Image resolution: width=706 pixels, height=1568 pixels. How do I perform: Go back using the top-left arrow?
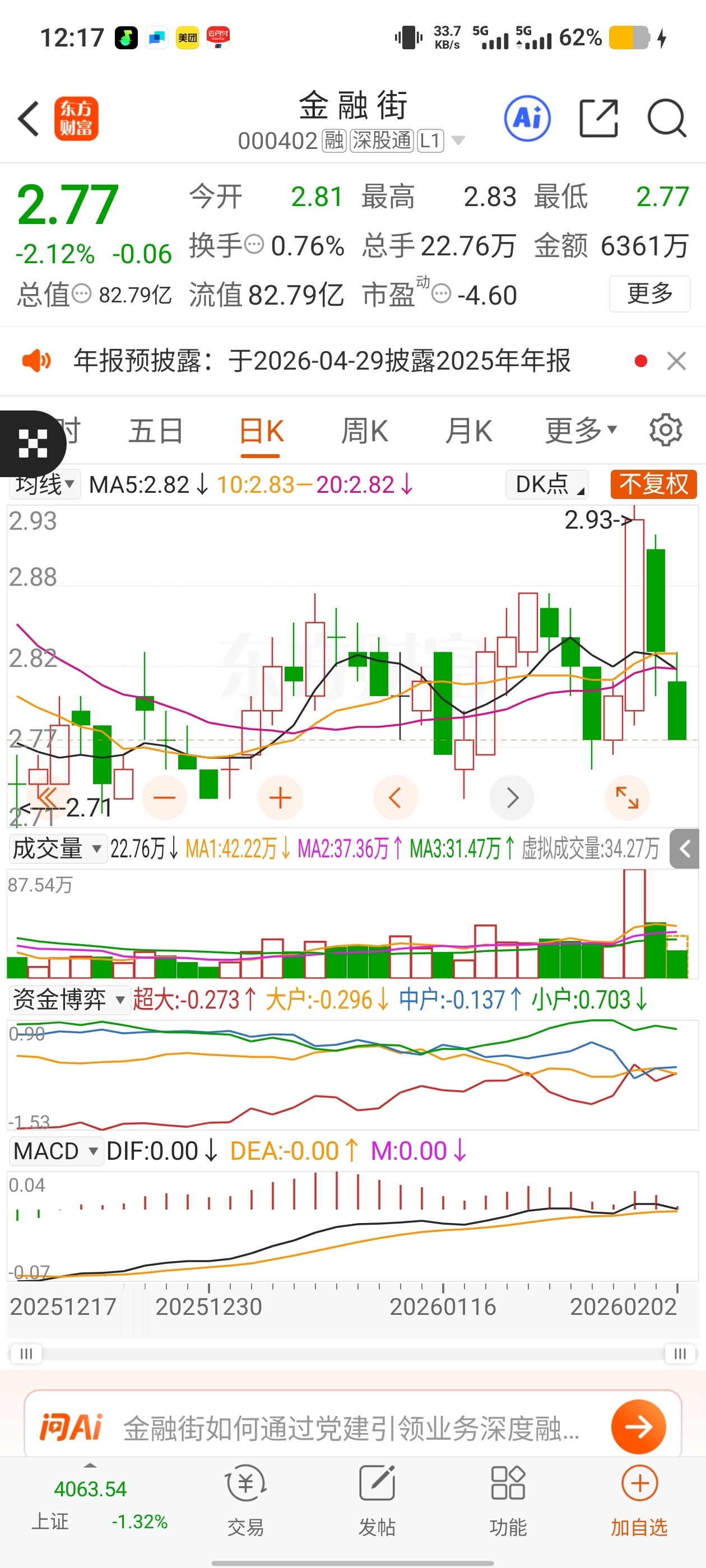coord(29,119)
